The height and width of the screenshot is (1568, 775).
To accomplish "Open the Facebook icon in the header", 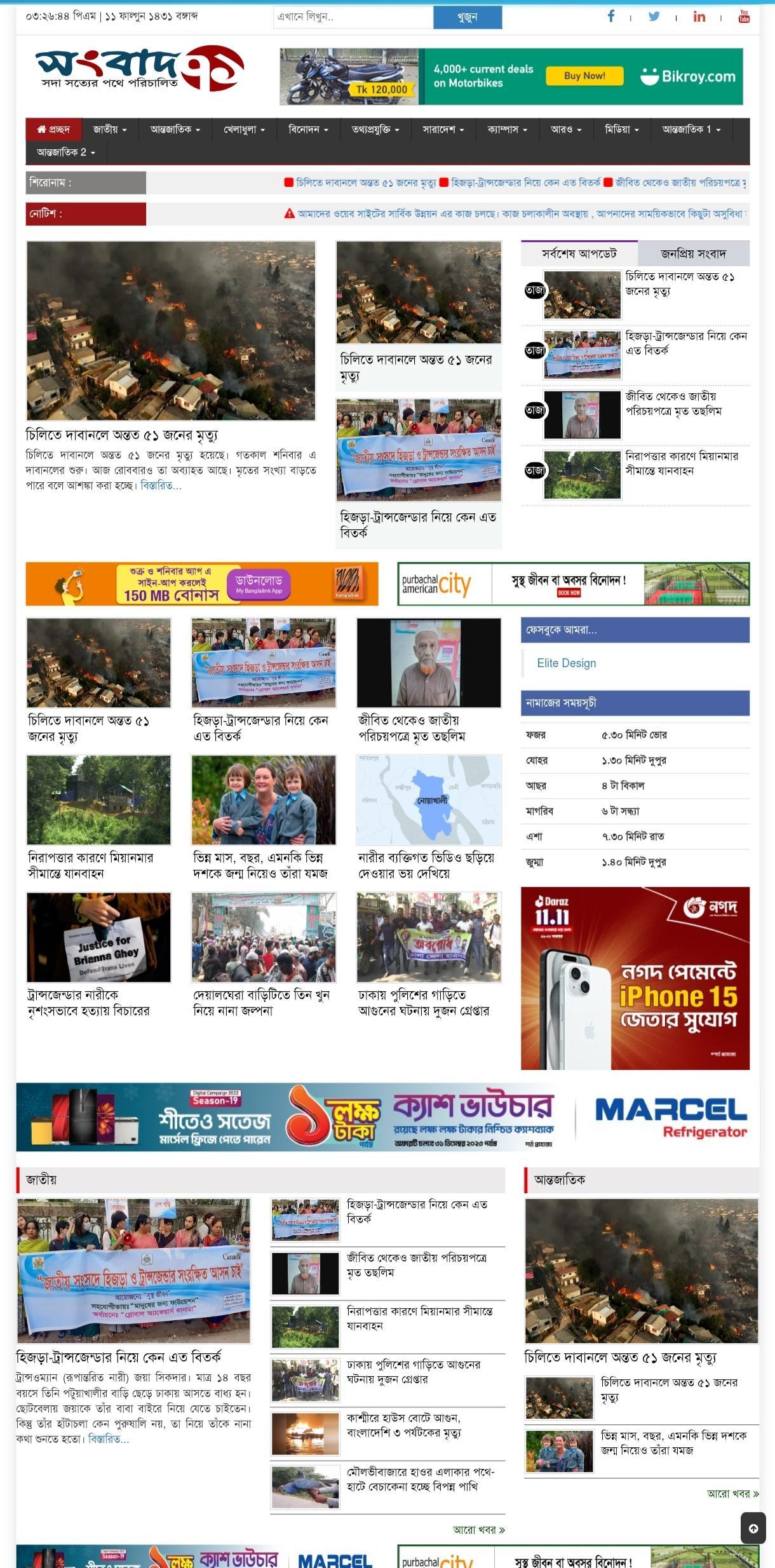I will click(610, 17).
